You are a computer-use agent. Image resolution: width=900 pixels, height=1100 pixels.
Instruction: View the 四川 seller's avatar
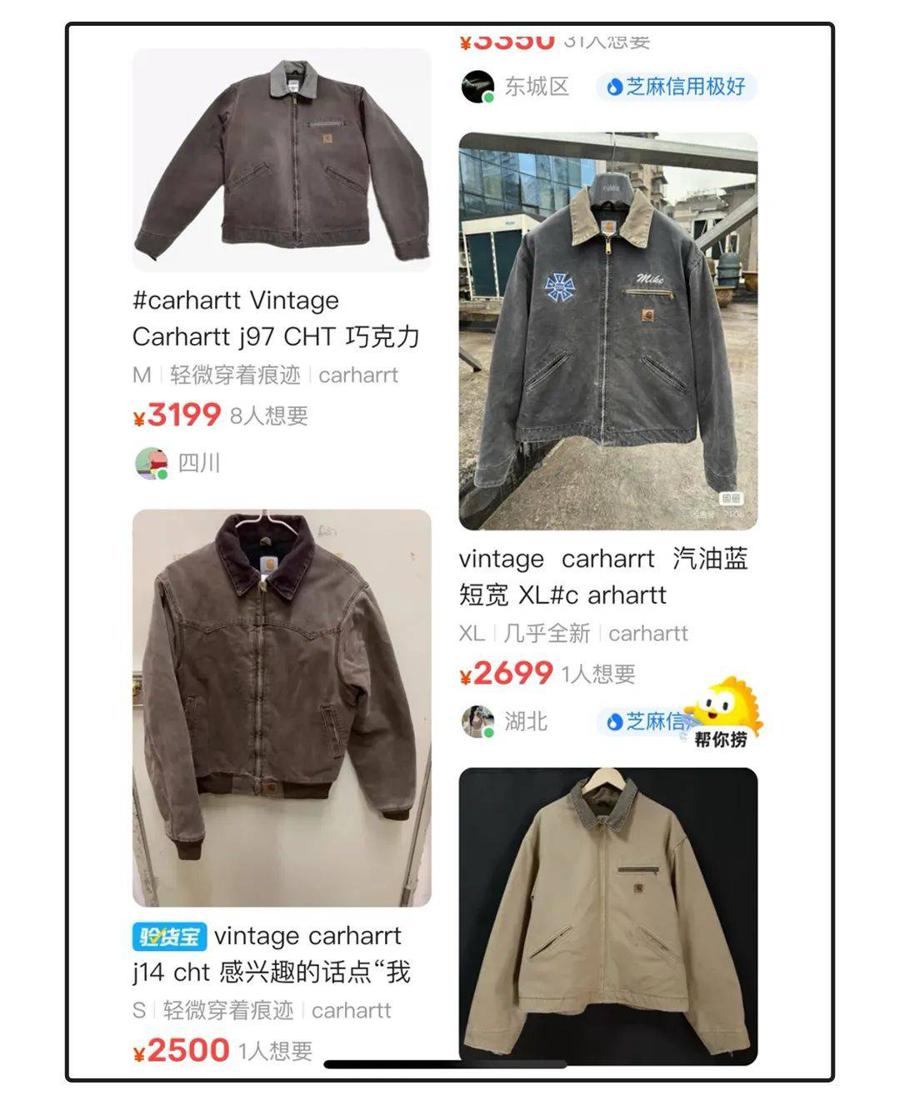tap(151, 464)
